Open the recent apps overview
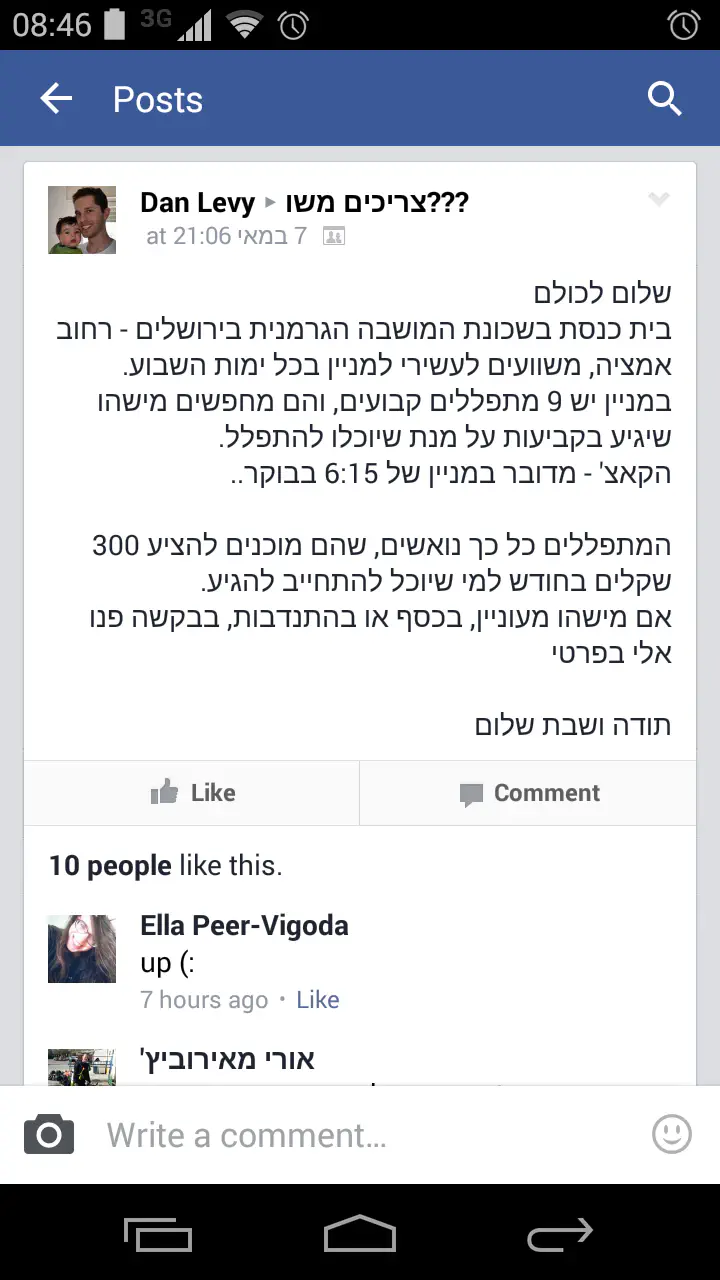Image resolution: width=720 pixels, height=1280 pixels. coord(158,1235)
